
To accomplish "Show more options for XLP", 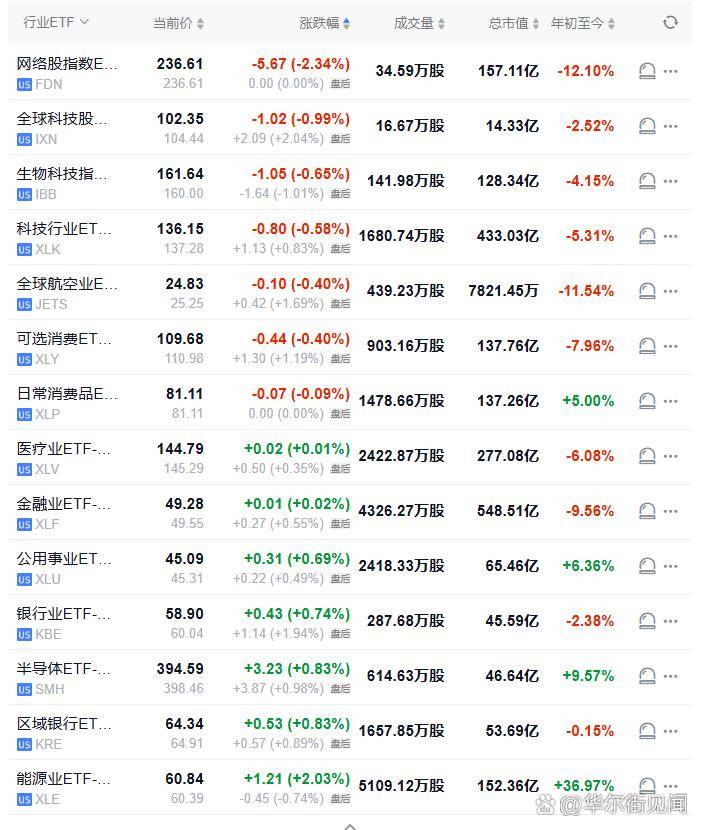I will click(671, 401).
